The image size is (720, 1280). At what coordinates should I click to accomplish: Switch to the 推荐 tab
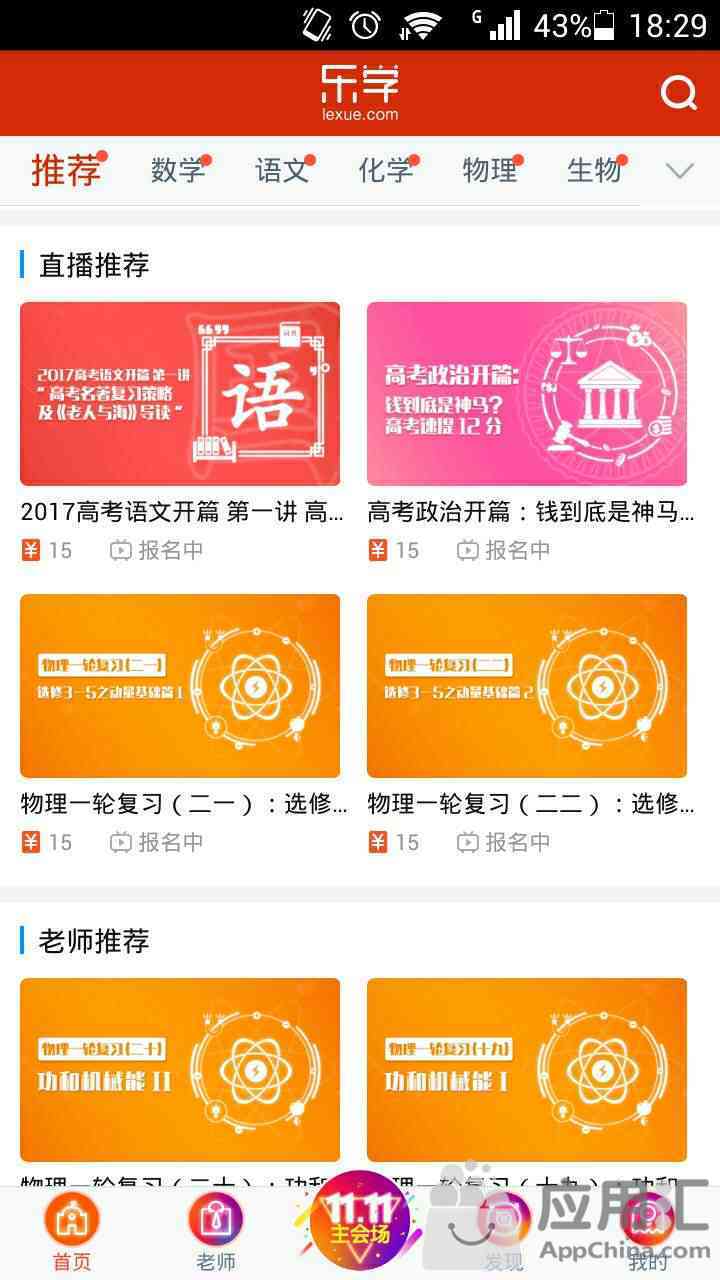[66, 170]
